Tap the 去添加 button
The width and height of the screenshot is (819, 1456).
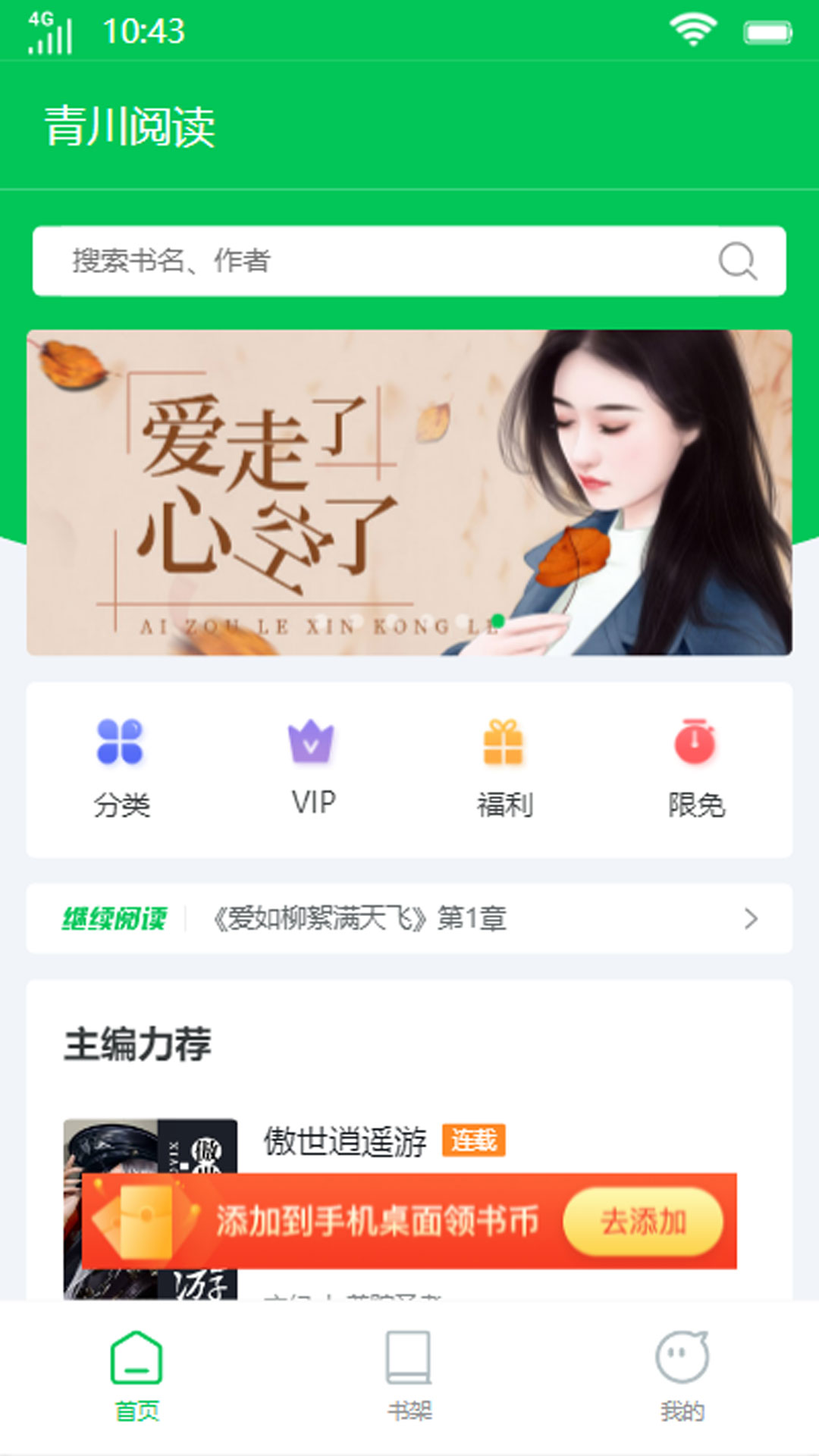pos(643,1222)
